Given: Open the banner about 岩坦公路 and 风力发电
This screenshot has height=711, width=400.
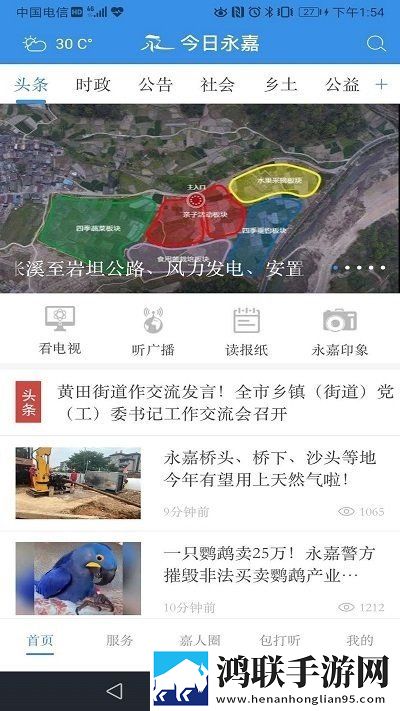Looking at the screenshot, I should (x=200, y=199).
